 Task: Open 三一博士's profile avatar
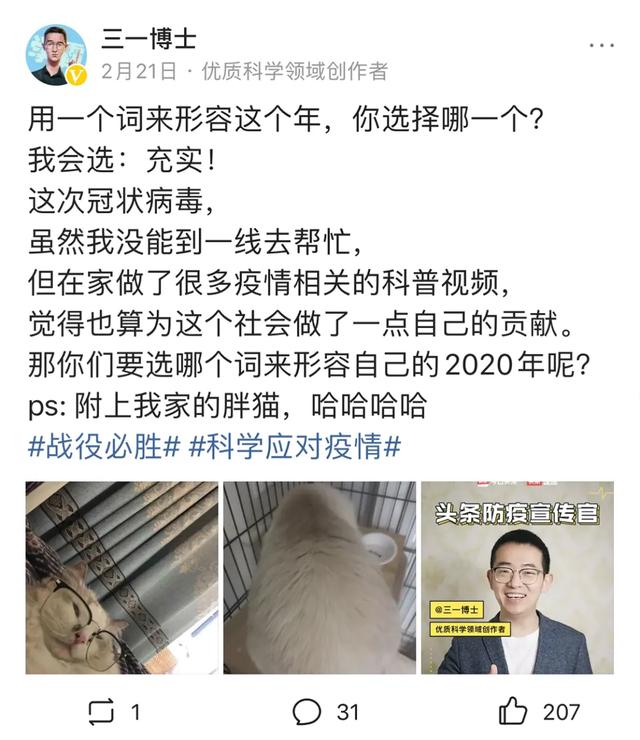56,55
